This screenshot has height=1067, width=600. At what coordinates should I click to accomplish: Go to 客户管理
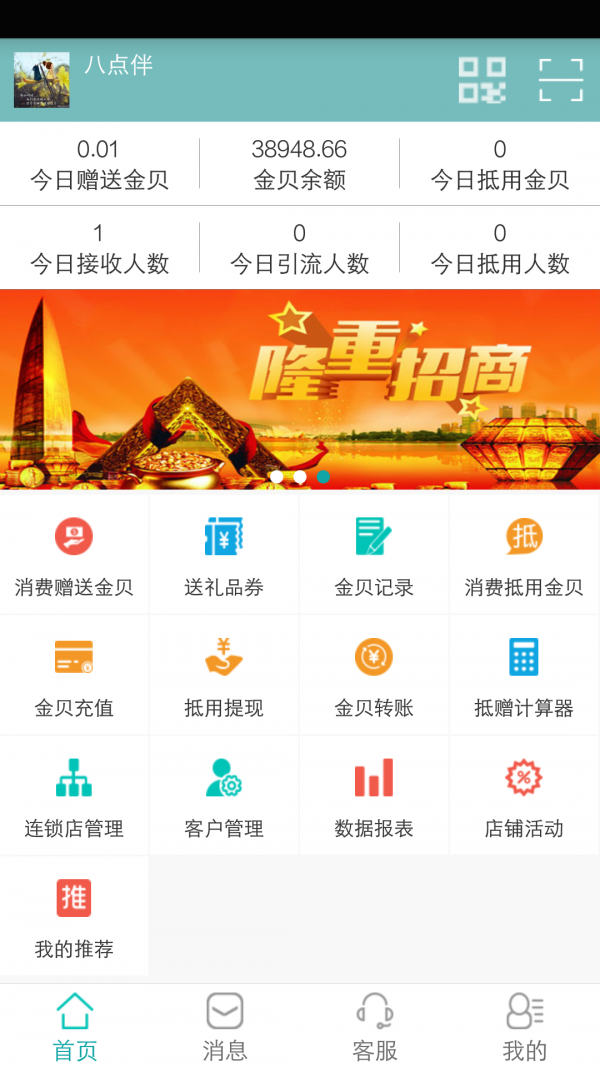tap(224, 795)
